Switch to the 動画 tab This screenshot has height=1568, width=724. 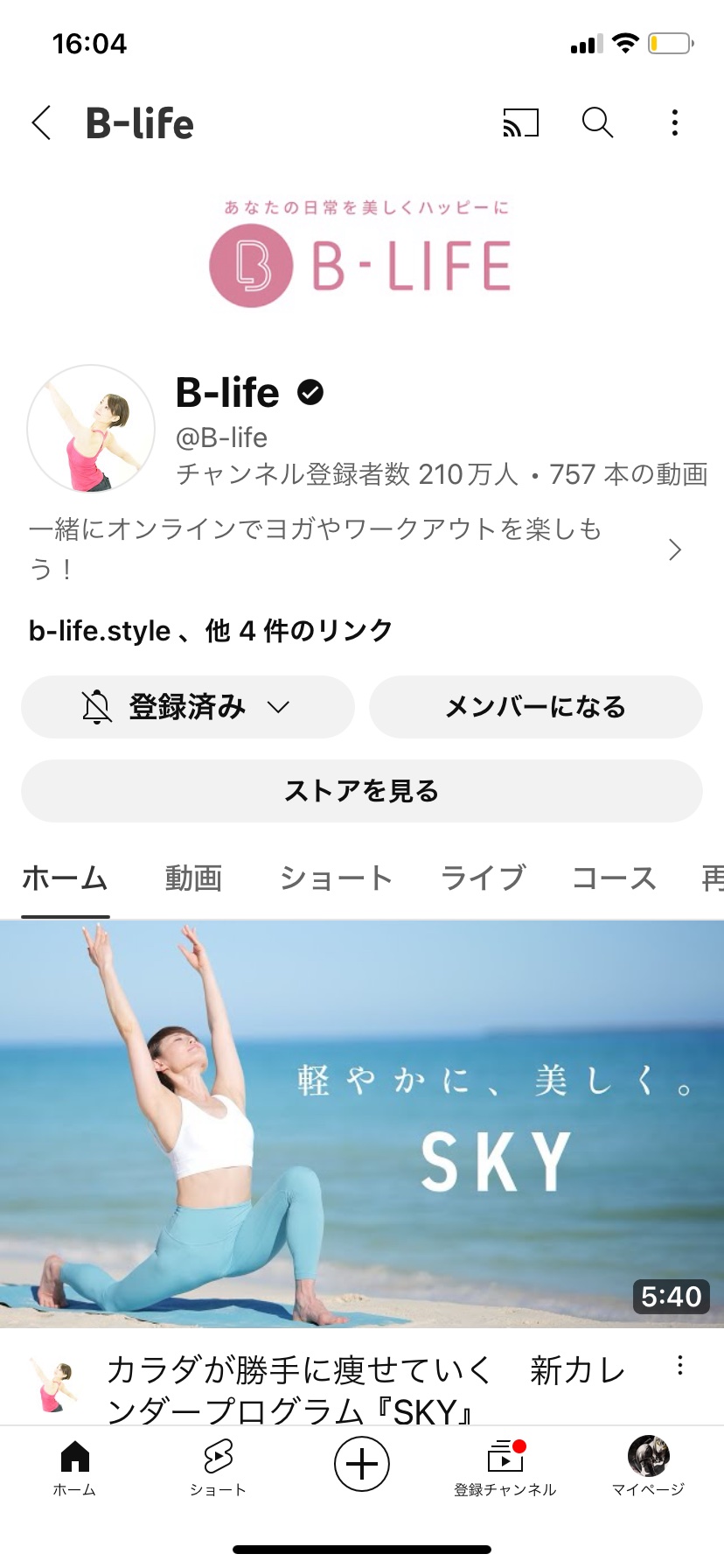193,878
